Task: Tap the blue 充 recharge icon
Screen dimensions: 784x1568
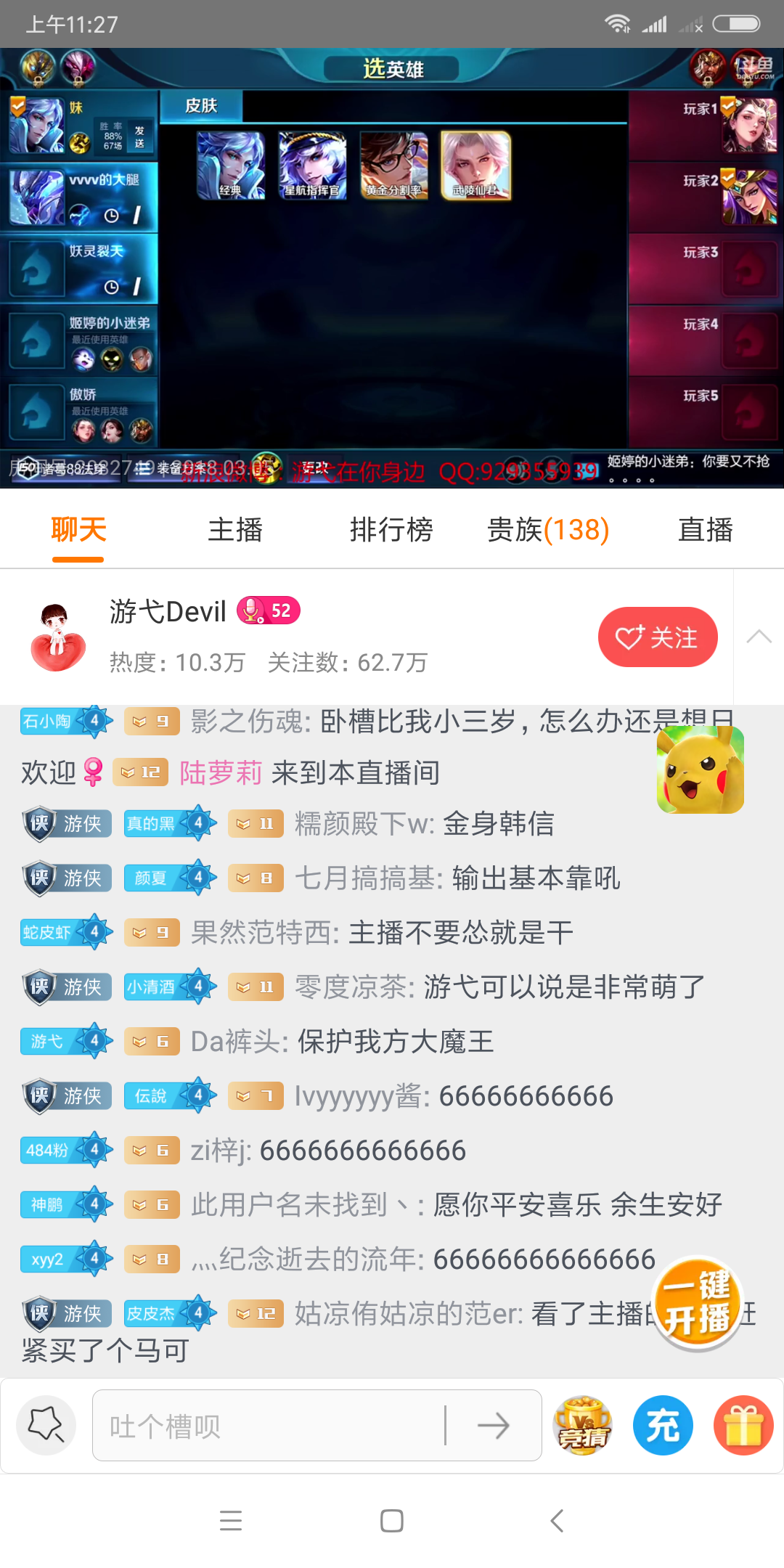Action: click(663, 1424)
